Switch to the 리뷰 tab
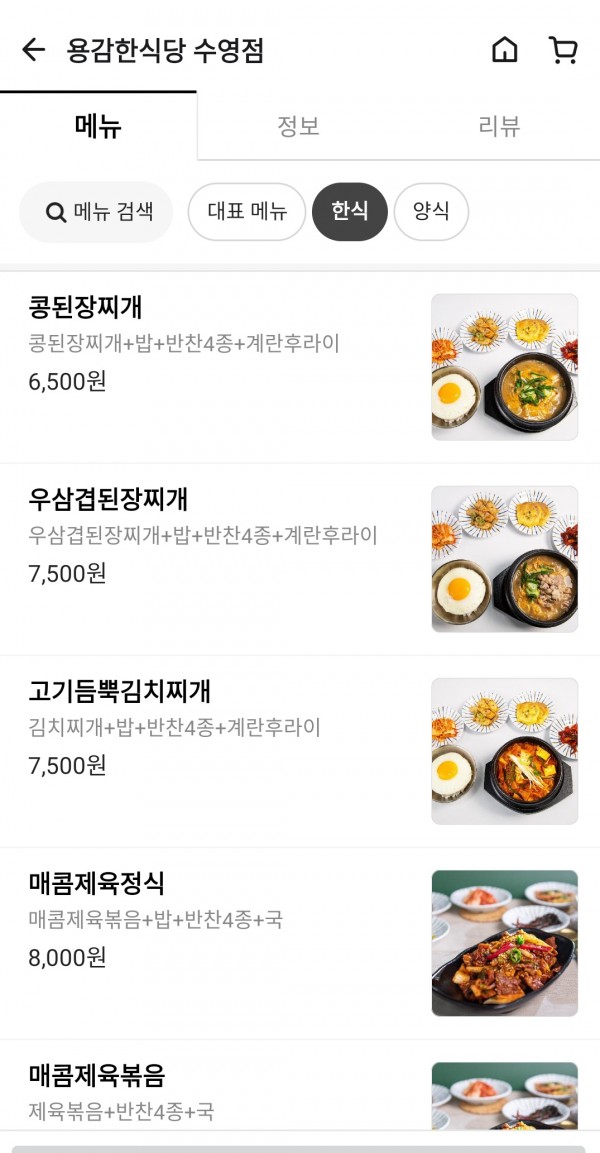600x1153 pixels. 499,126
